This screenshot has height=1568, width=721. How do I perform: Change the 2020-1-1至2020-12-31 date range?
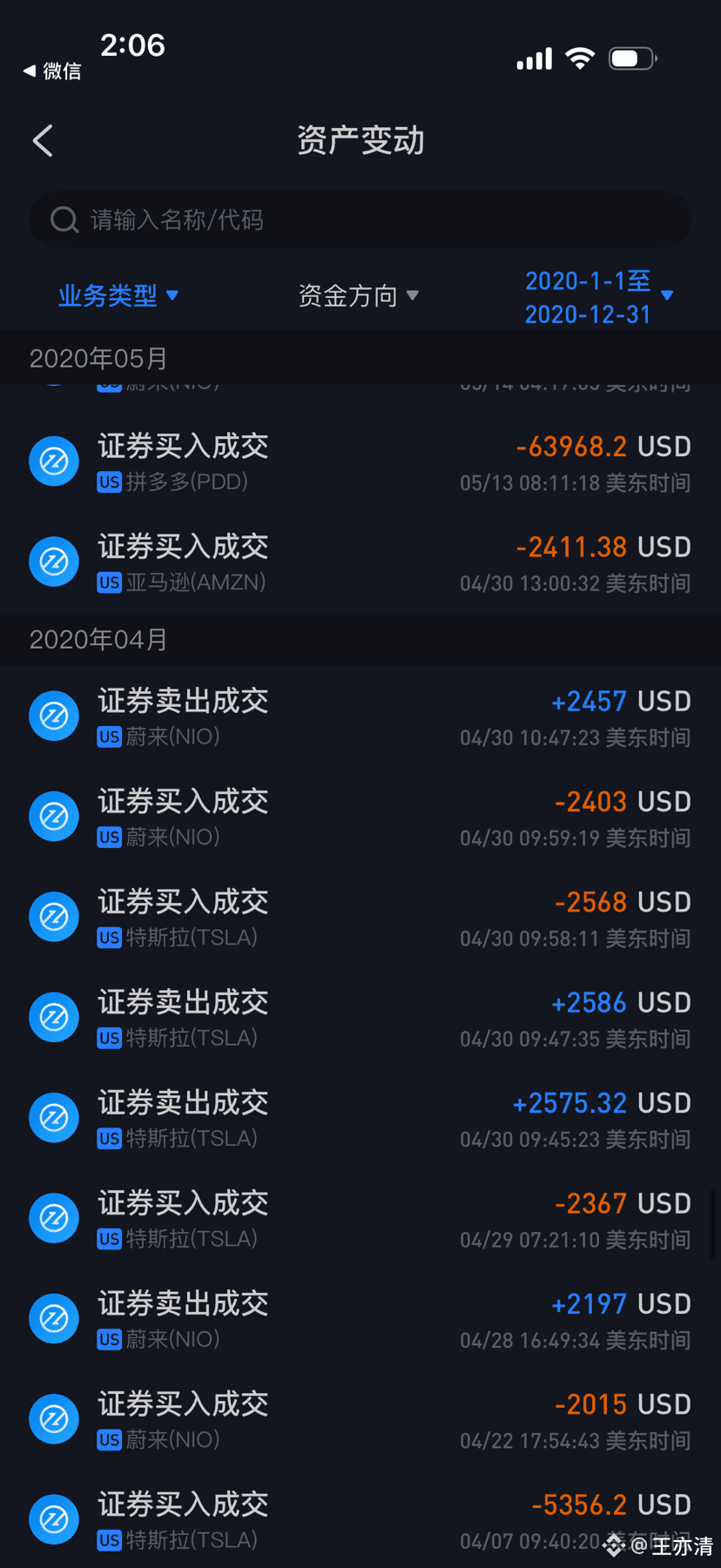598,297
